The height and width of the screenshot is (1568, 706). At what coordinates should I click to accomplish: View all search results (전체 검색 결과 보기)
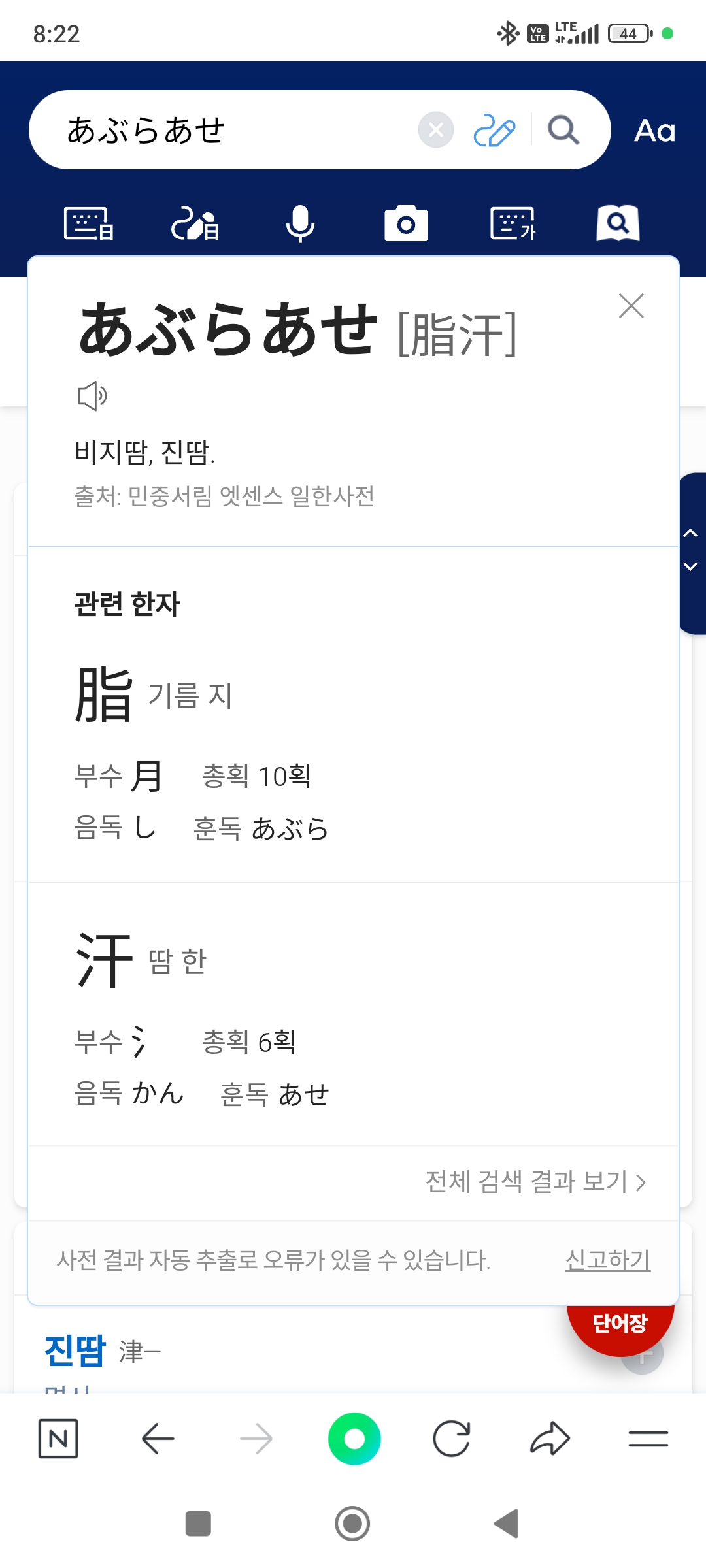535,1182
